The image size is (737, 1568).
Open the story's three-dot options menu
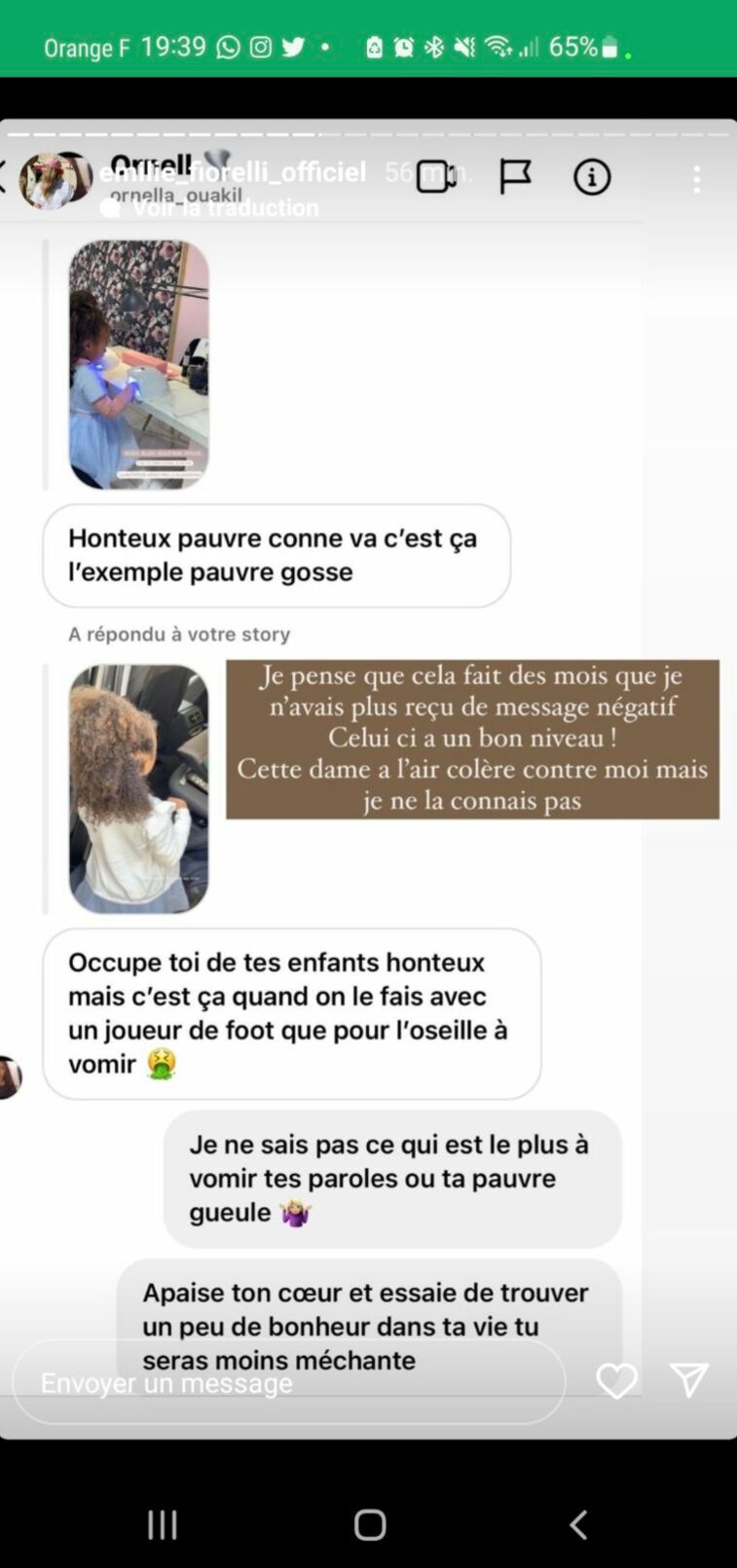click(696, 179)
